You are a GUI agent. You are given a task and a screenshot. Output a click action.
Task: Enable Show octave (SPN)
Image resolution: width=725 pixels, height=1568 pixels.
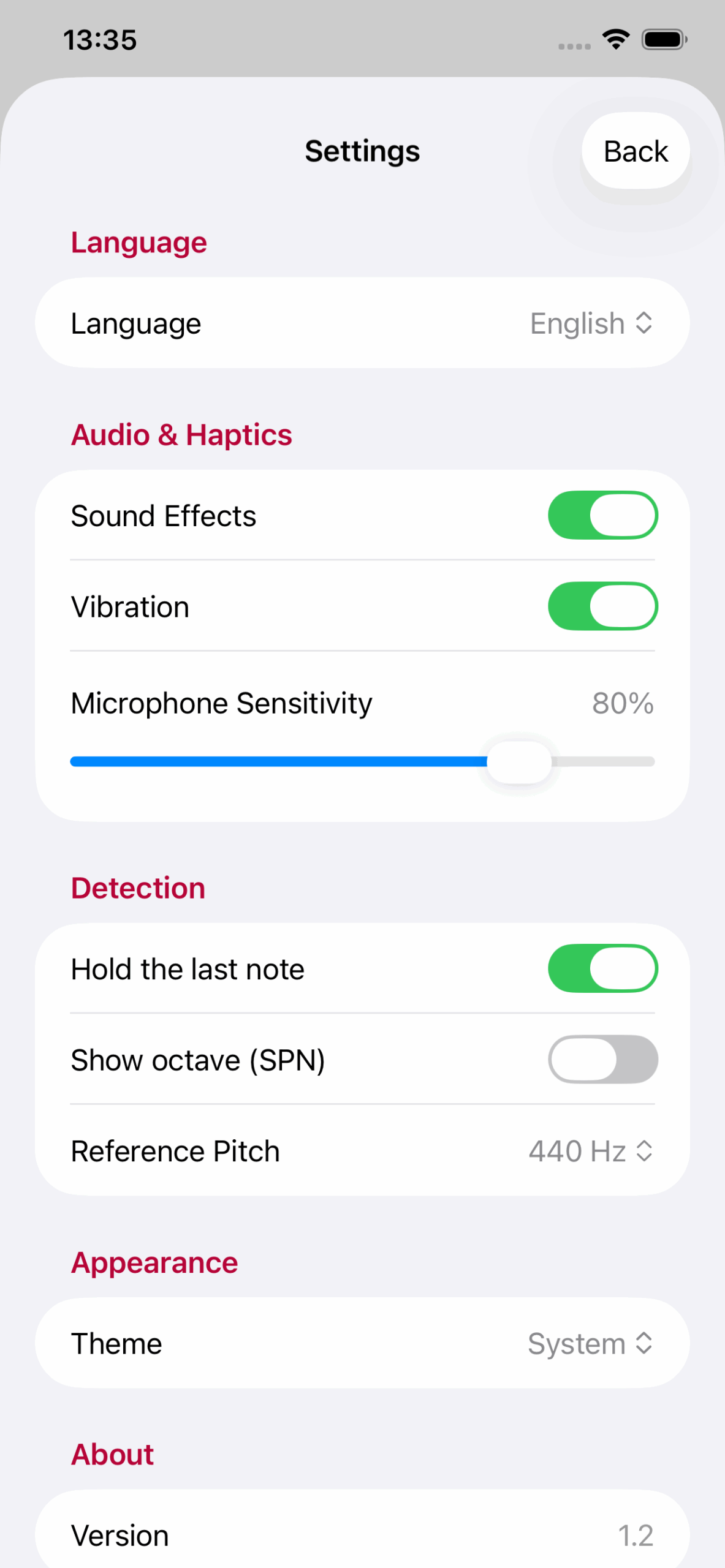coord(602,1059)
